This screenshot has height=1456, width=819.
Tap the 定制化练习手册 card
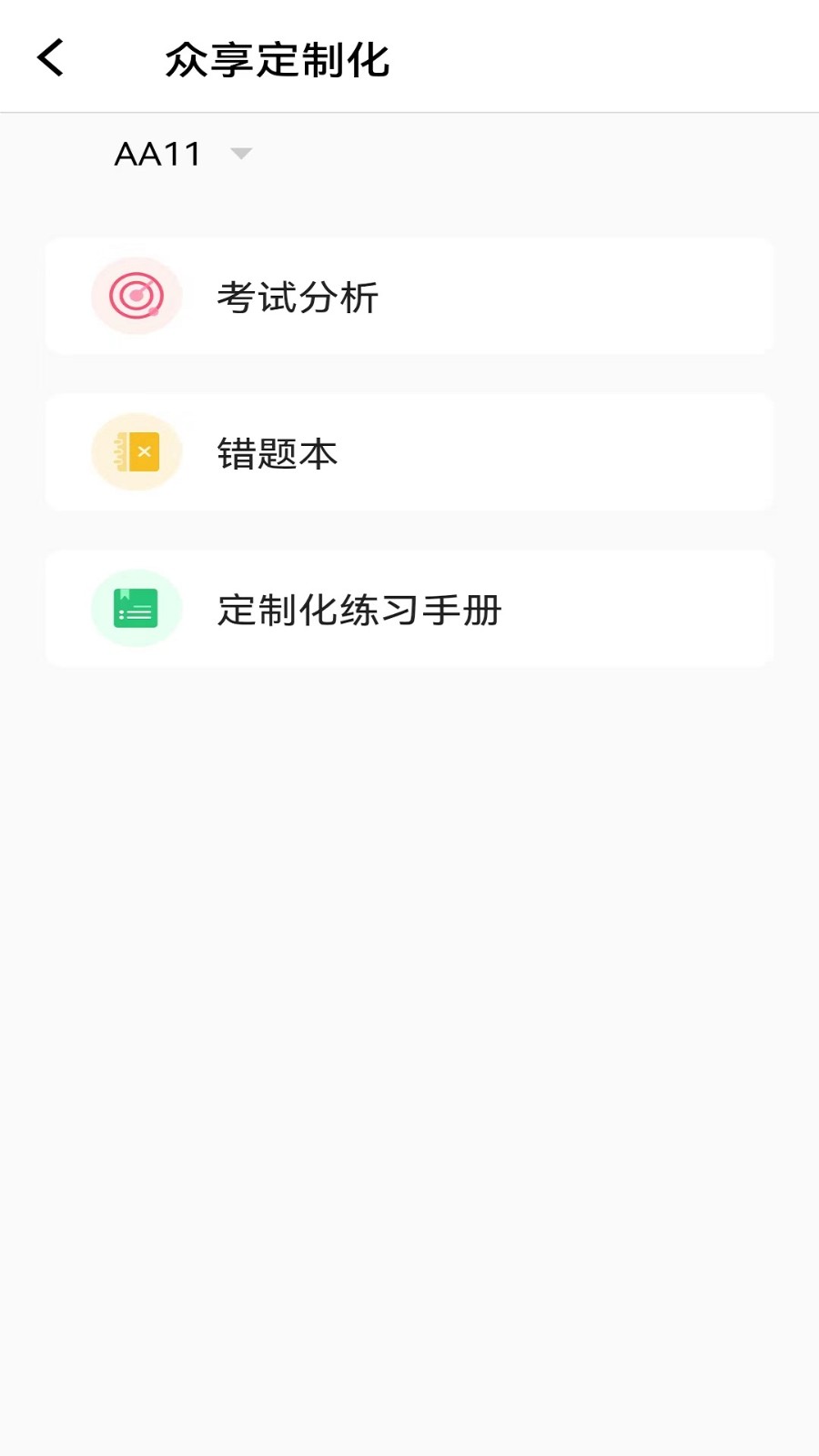click(408, 608)
